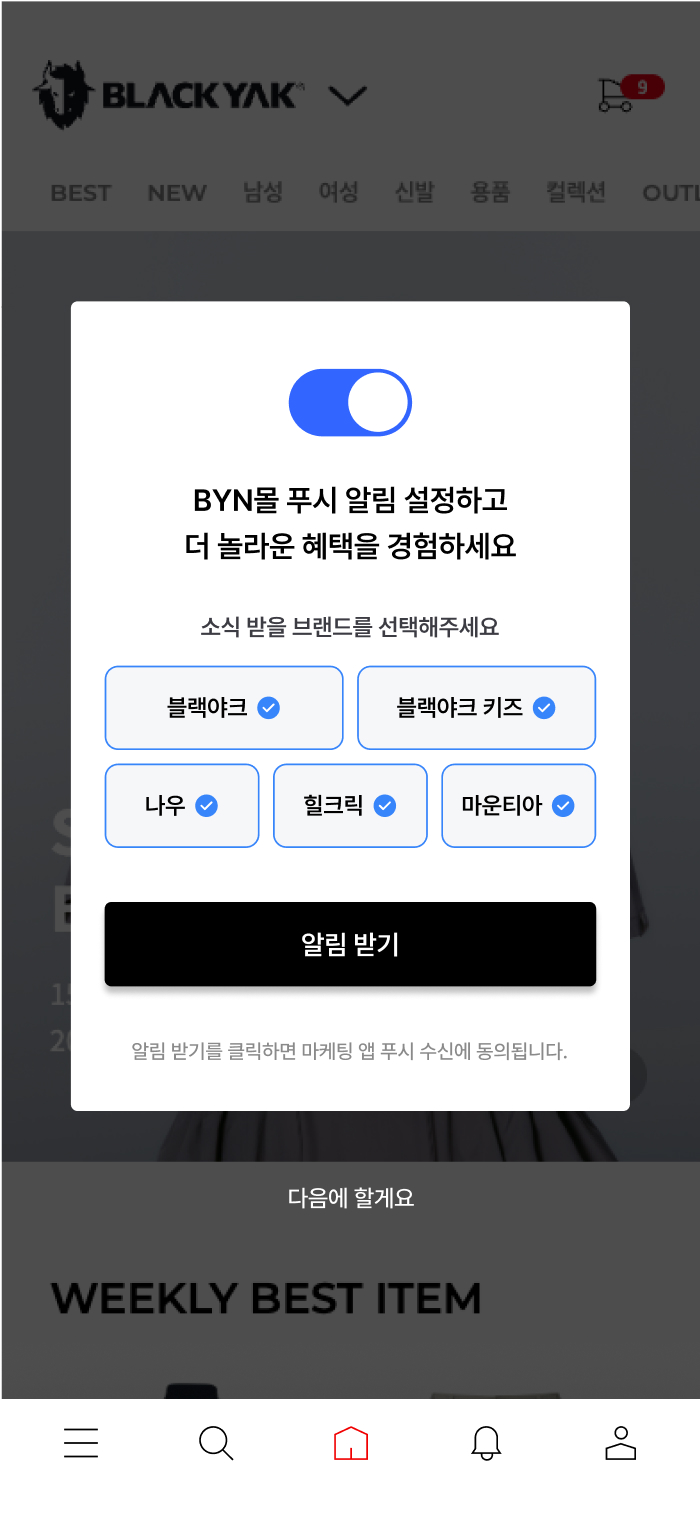Uncheck the 마운티아 brand chip

(518, 806)
